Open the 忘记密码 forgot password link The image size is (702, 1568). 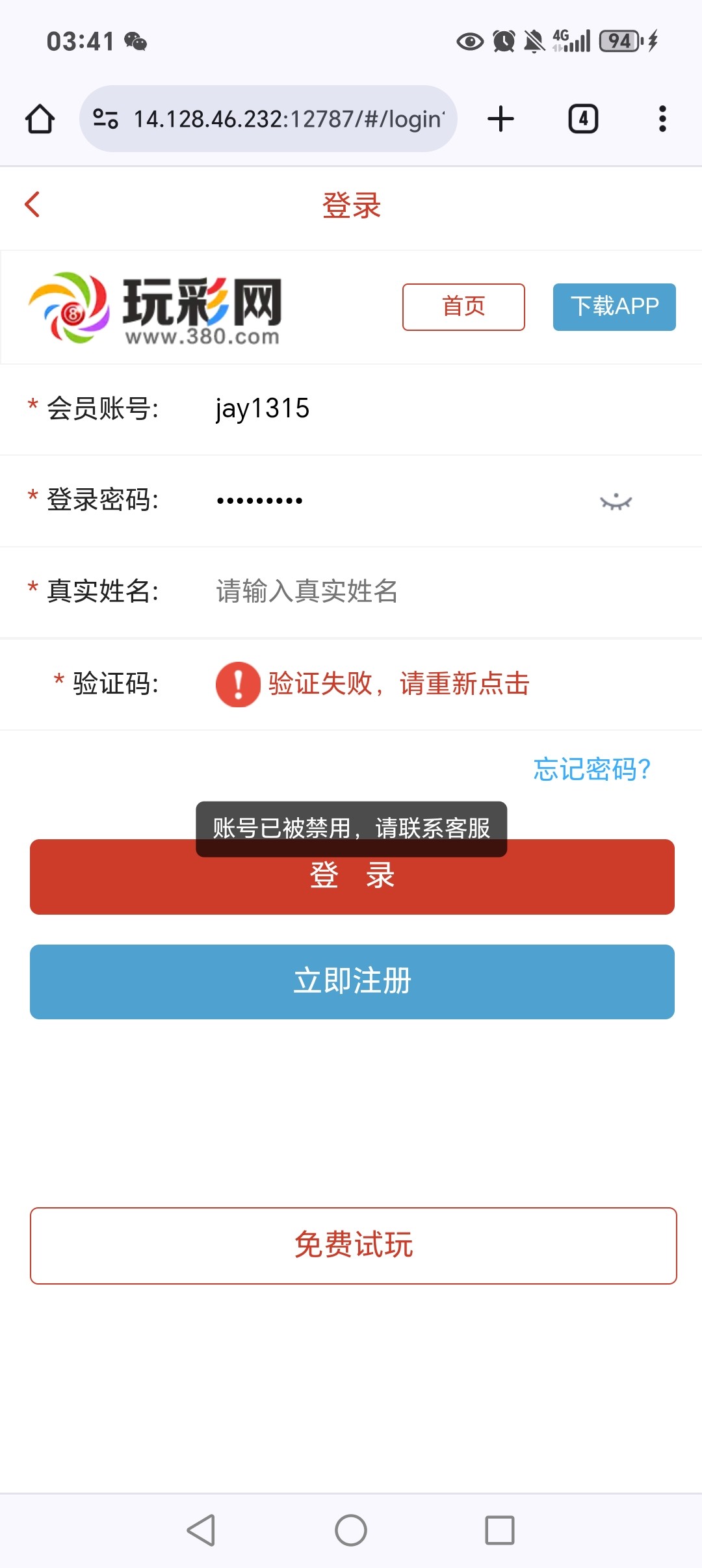coord(591,770)
